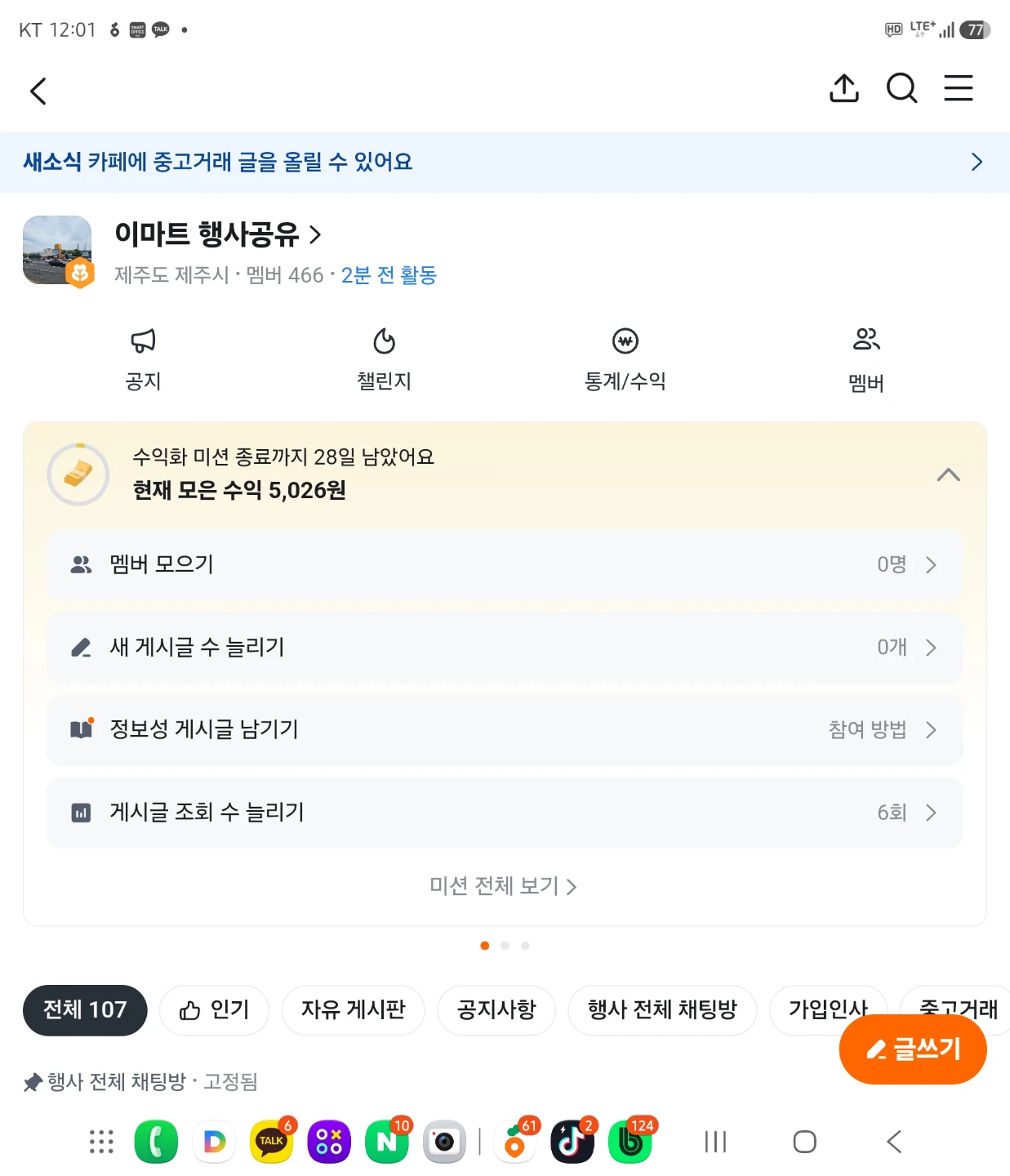The height and width of the screenshot is (1176, 1010).
Task: Open the hamburger menu
Action: pyautogui.click(x=959, y=88)
